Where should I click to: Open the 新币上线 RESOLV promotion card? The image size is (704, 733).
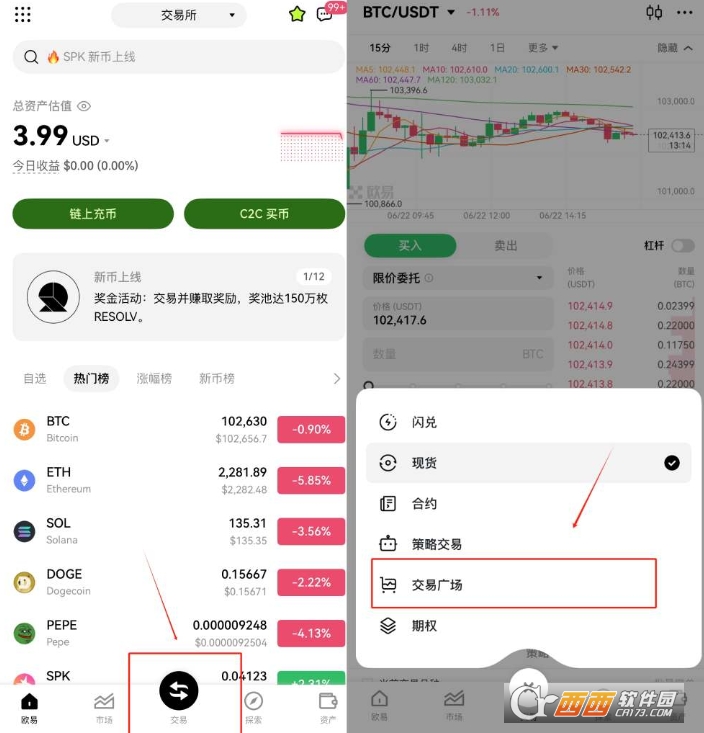point(178,297)
